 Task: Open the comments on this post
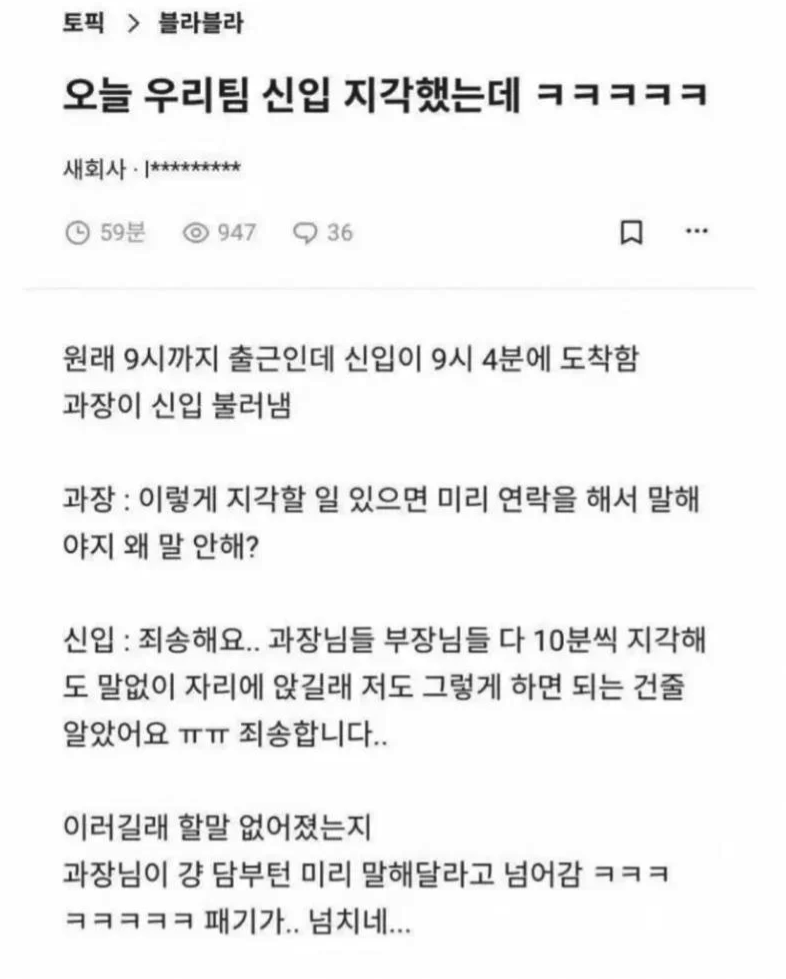coord(322,233)
